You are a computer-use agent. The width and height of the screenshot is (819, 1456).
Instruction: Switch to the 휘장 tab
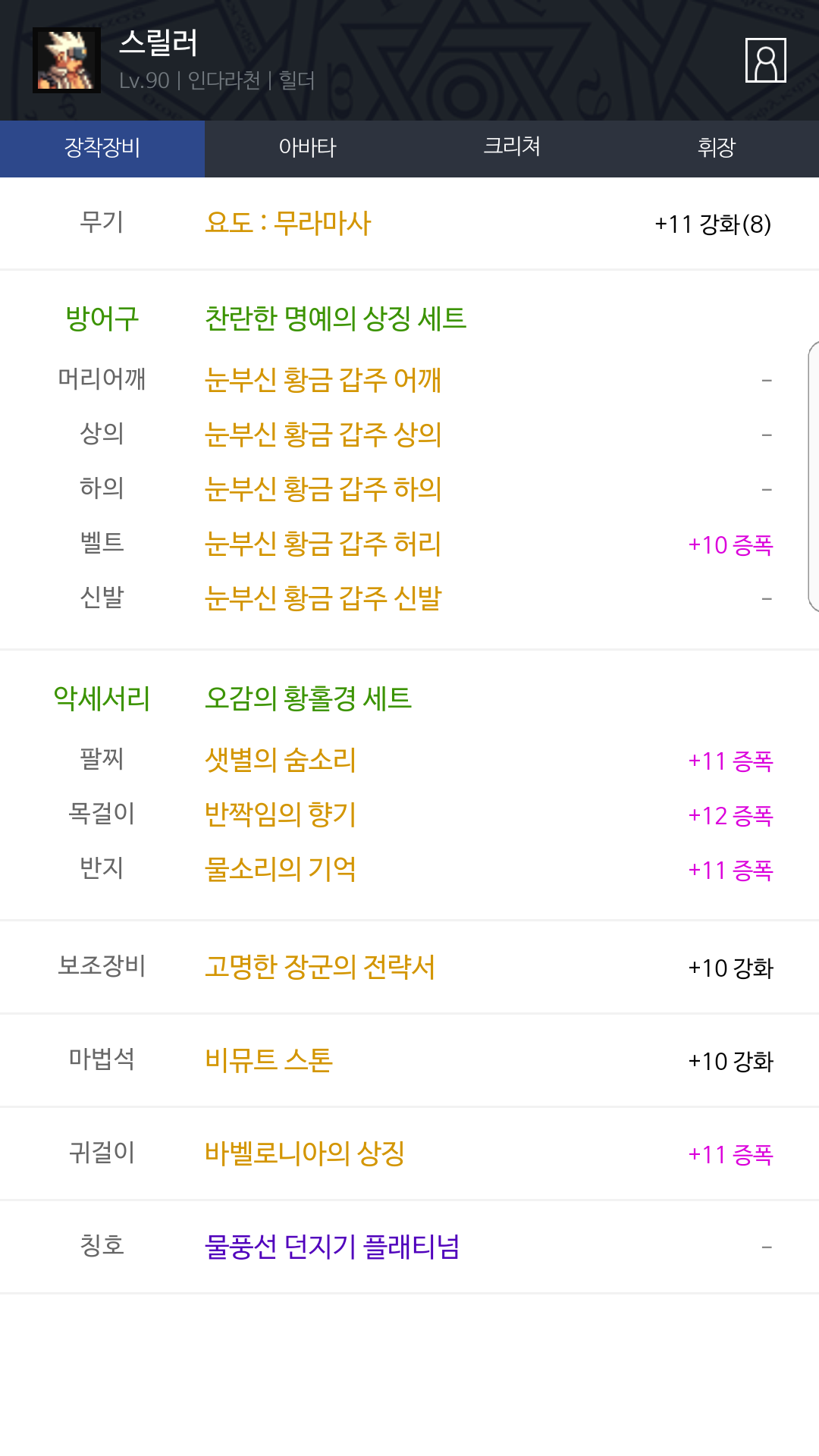point(717,148)
